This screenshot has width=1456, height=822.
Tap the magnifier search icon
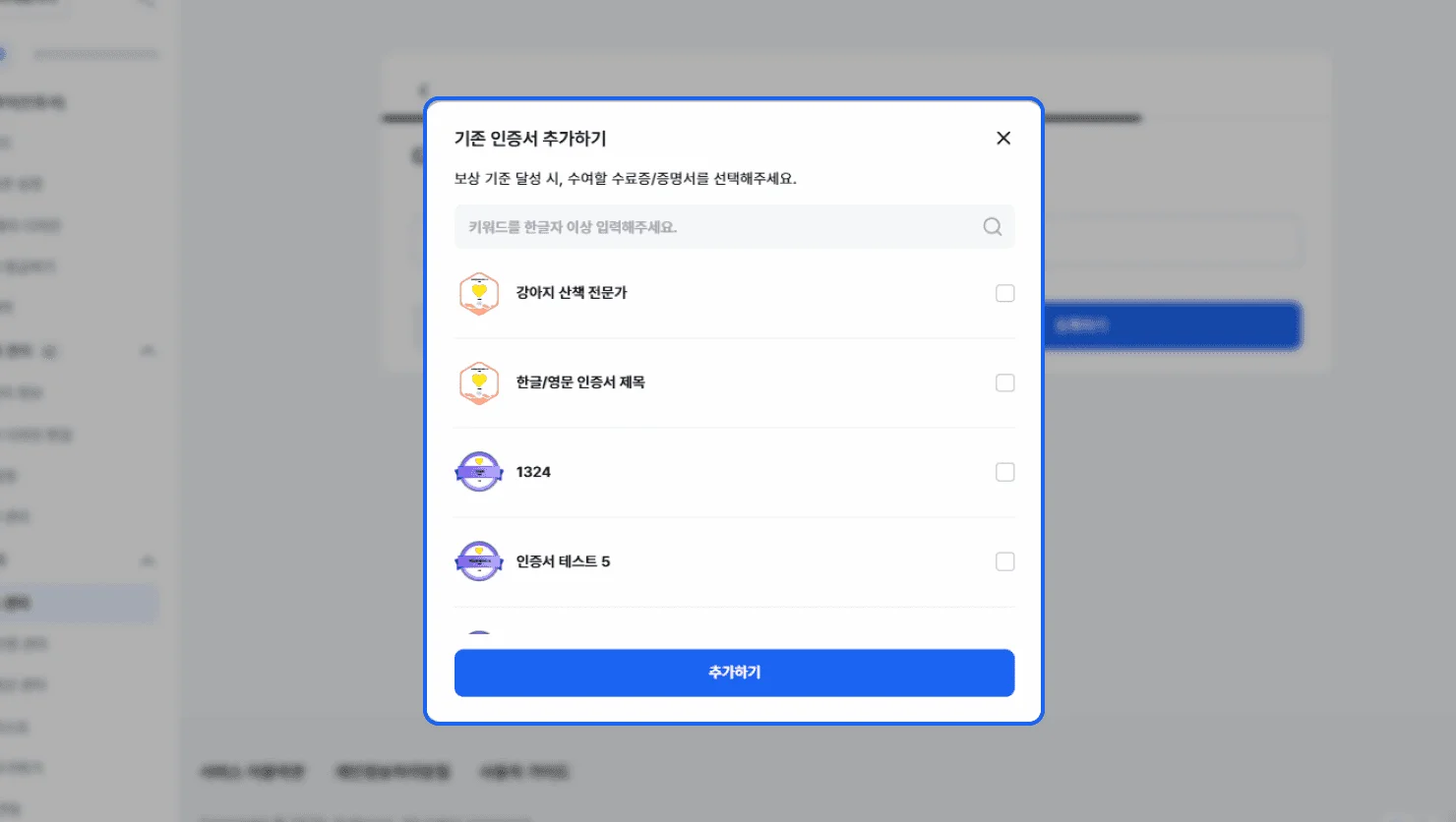[x=993, y=227]
